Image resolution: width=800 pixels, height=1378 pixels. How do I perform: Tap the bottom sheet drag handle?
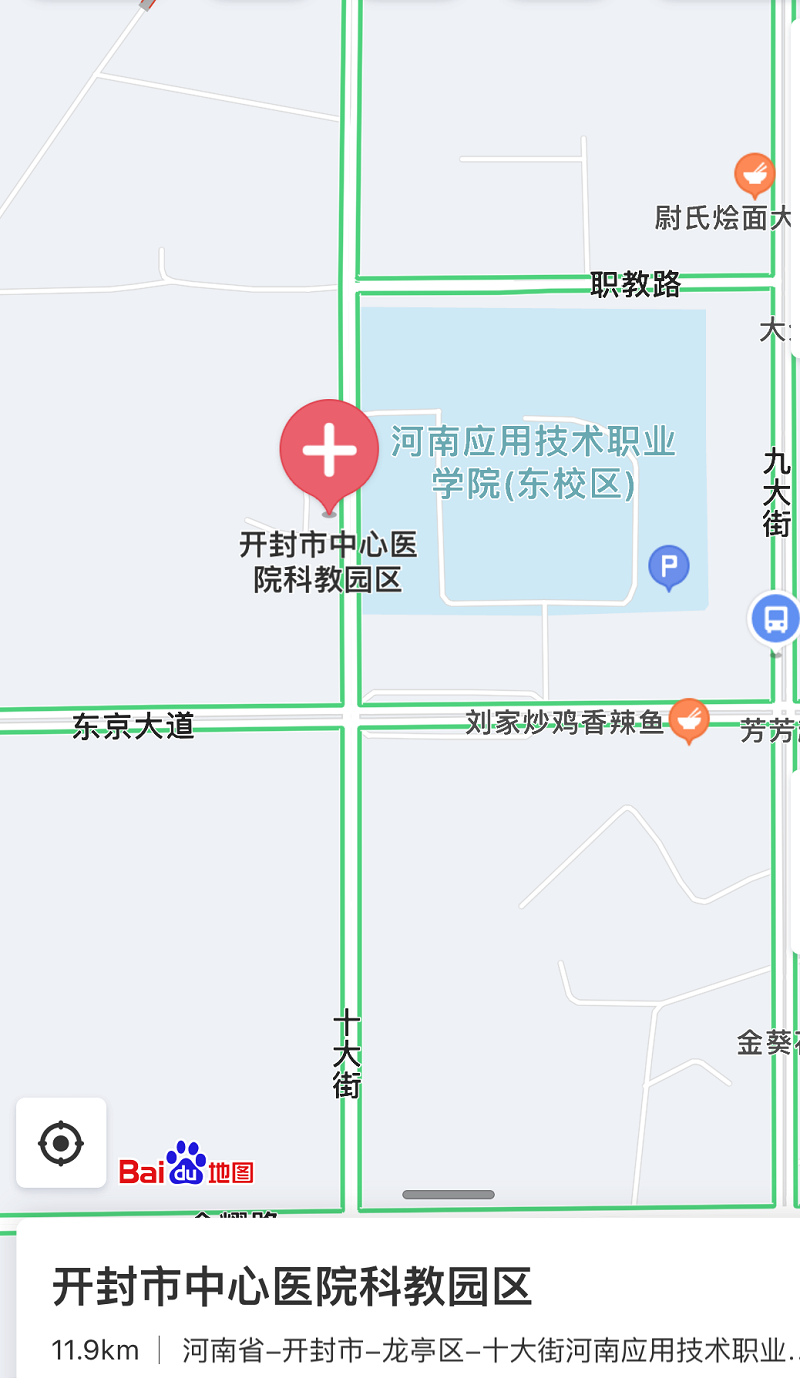coord(448,1194)
